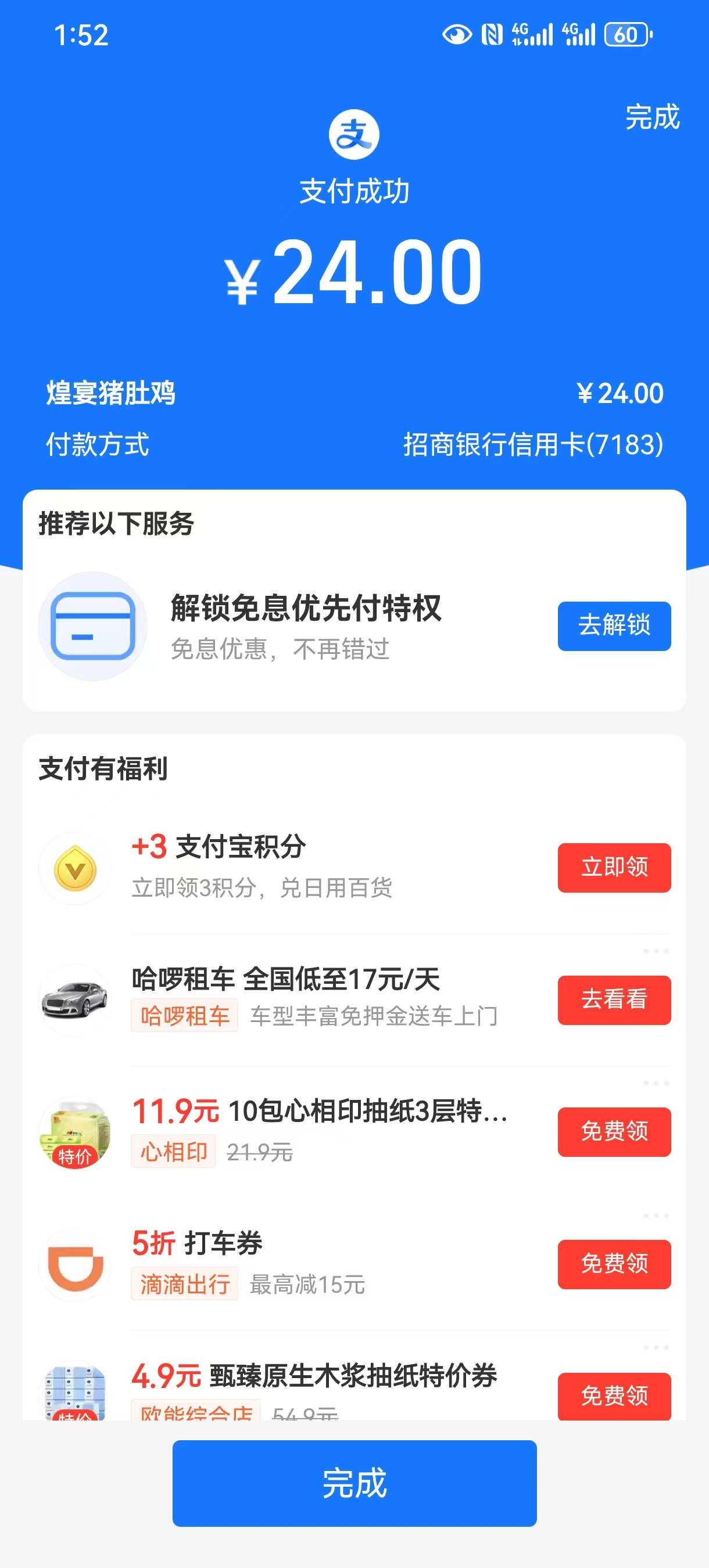
Task: Tap 免费领 for 心相印抽纸
Action: click(x=614, y=1131)
